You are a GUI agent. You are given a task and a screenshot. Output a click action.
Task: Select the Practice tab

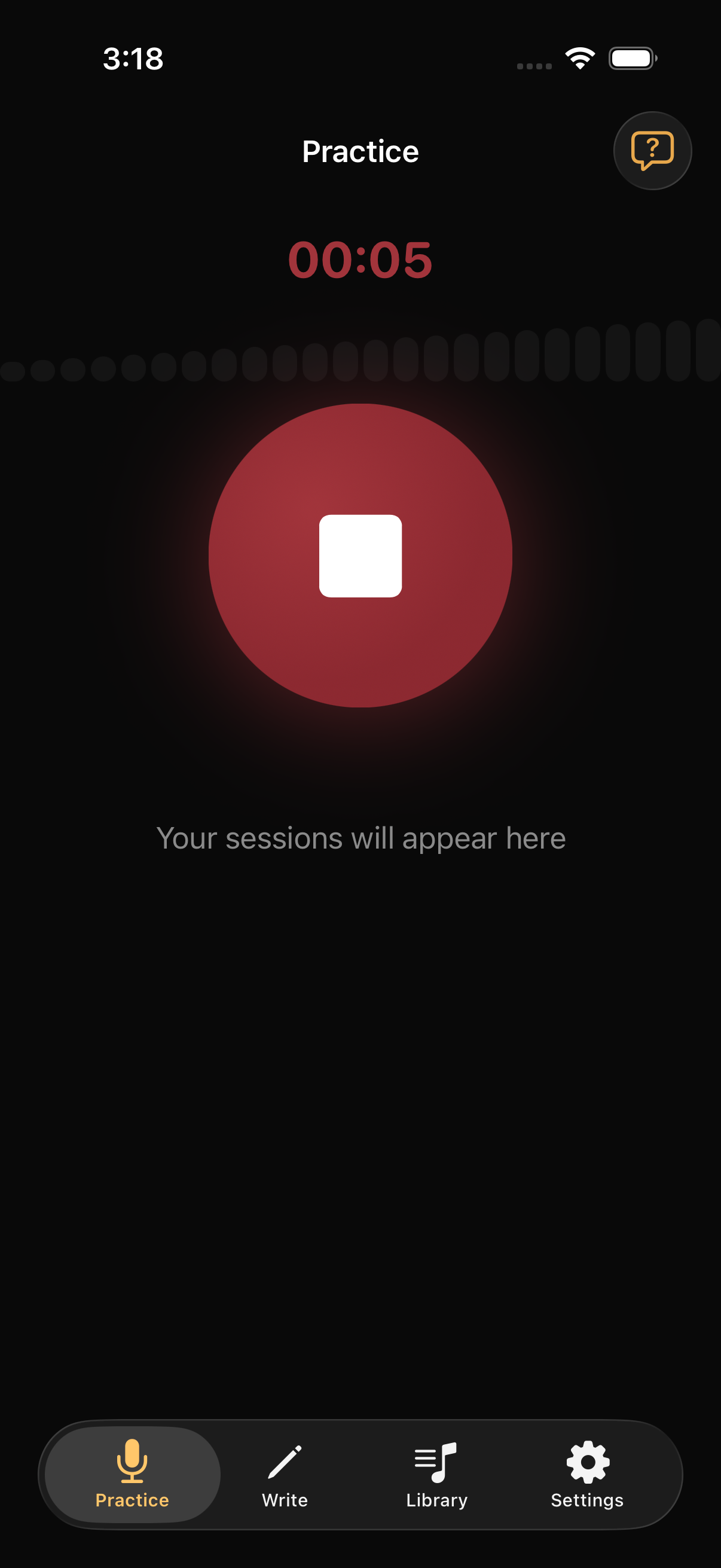tap(133, 1475)
